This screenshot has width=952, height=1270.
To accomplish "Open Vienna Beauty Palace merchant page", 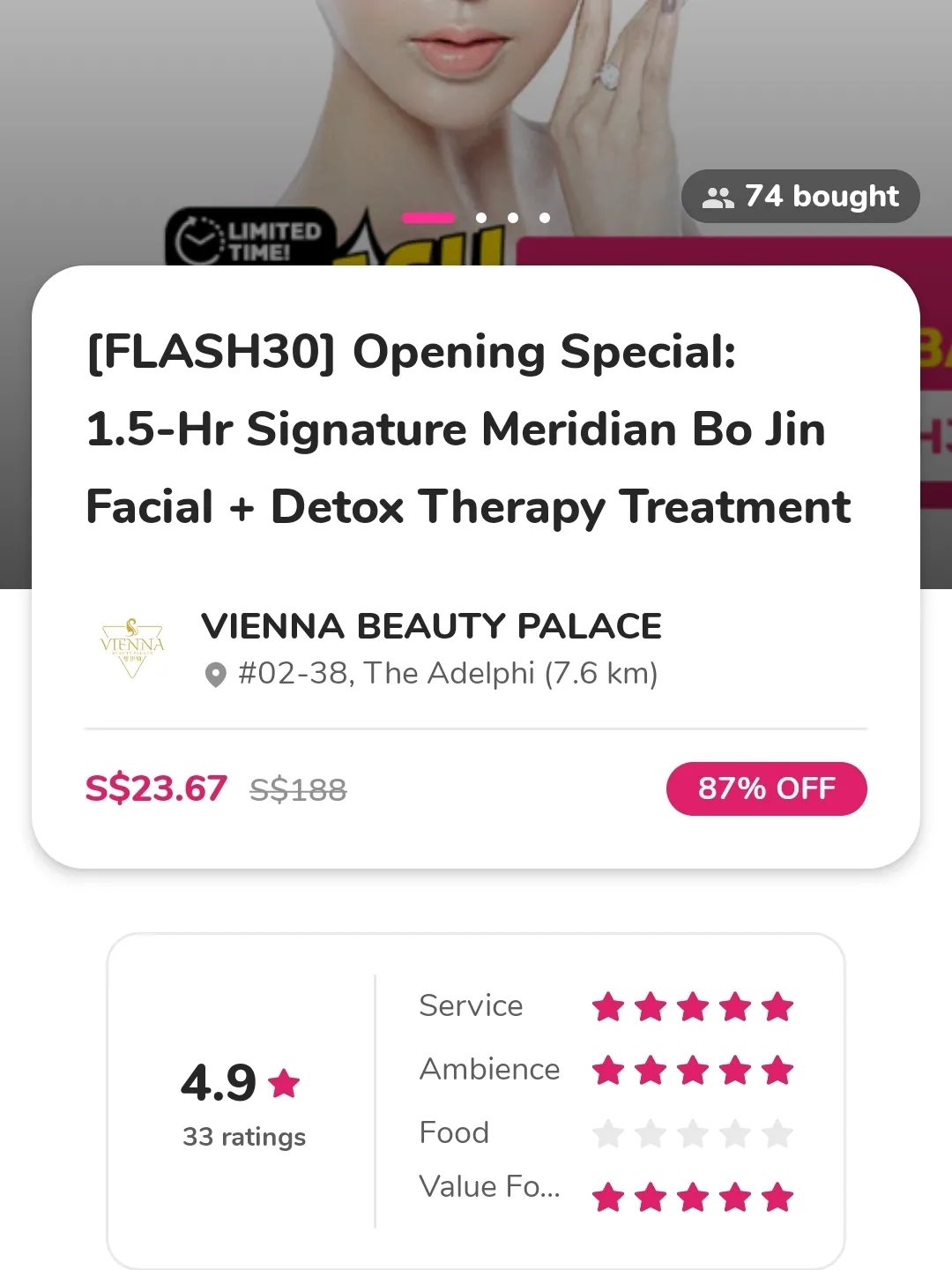I will click(430, 626).
